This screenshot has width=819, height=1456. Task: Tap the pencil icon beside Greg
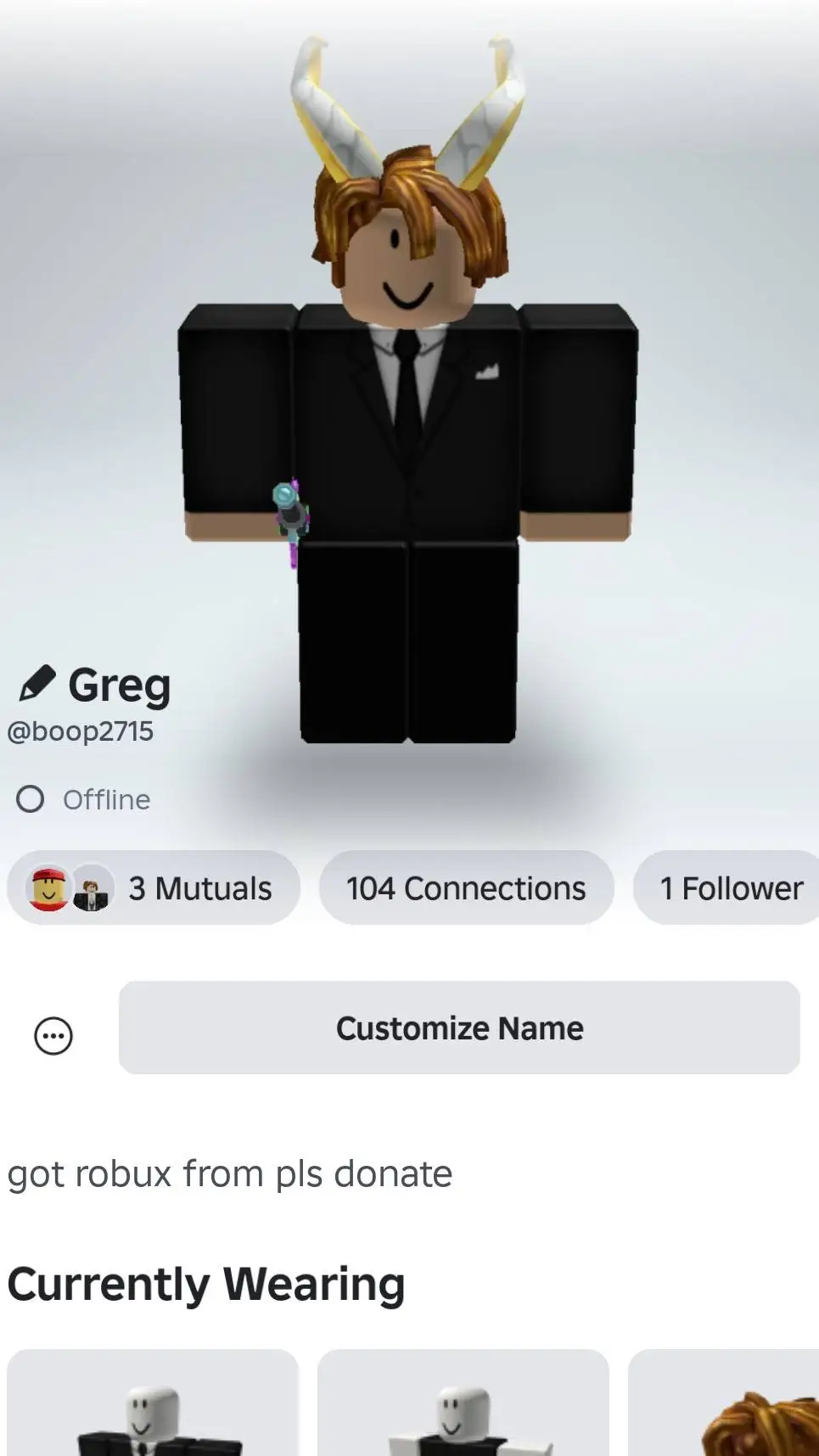coord(36,684)
